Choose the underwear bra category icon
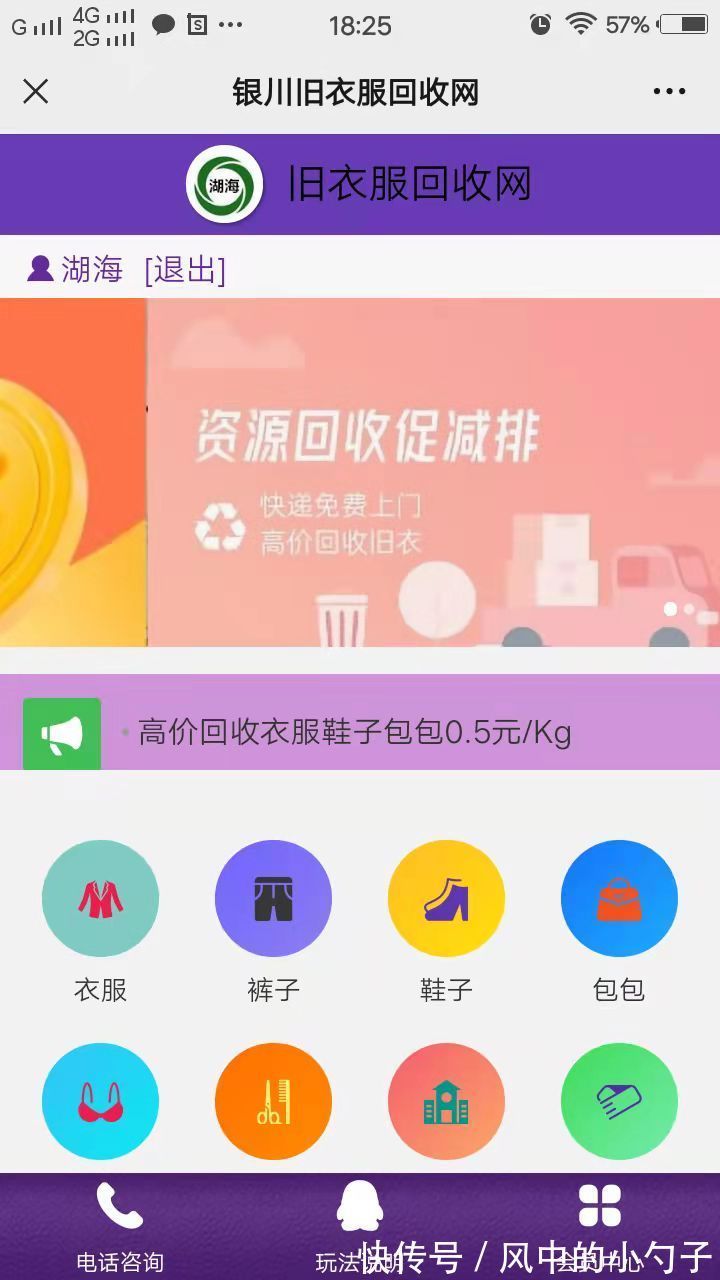Viewport: 720px width, 1280px height. pos(100,1101)
